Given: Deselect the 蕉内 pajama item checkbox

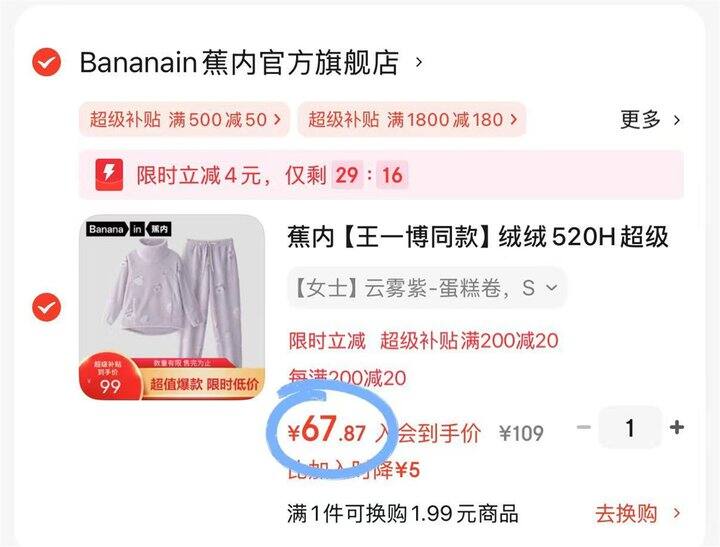Looking at the screenshot, I should click(46, 307).
